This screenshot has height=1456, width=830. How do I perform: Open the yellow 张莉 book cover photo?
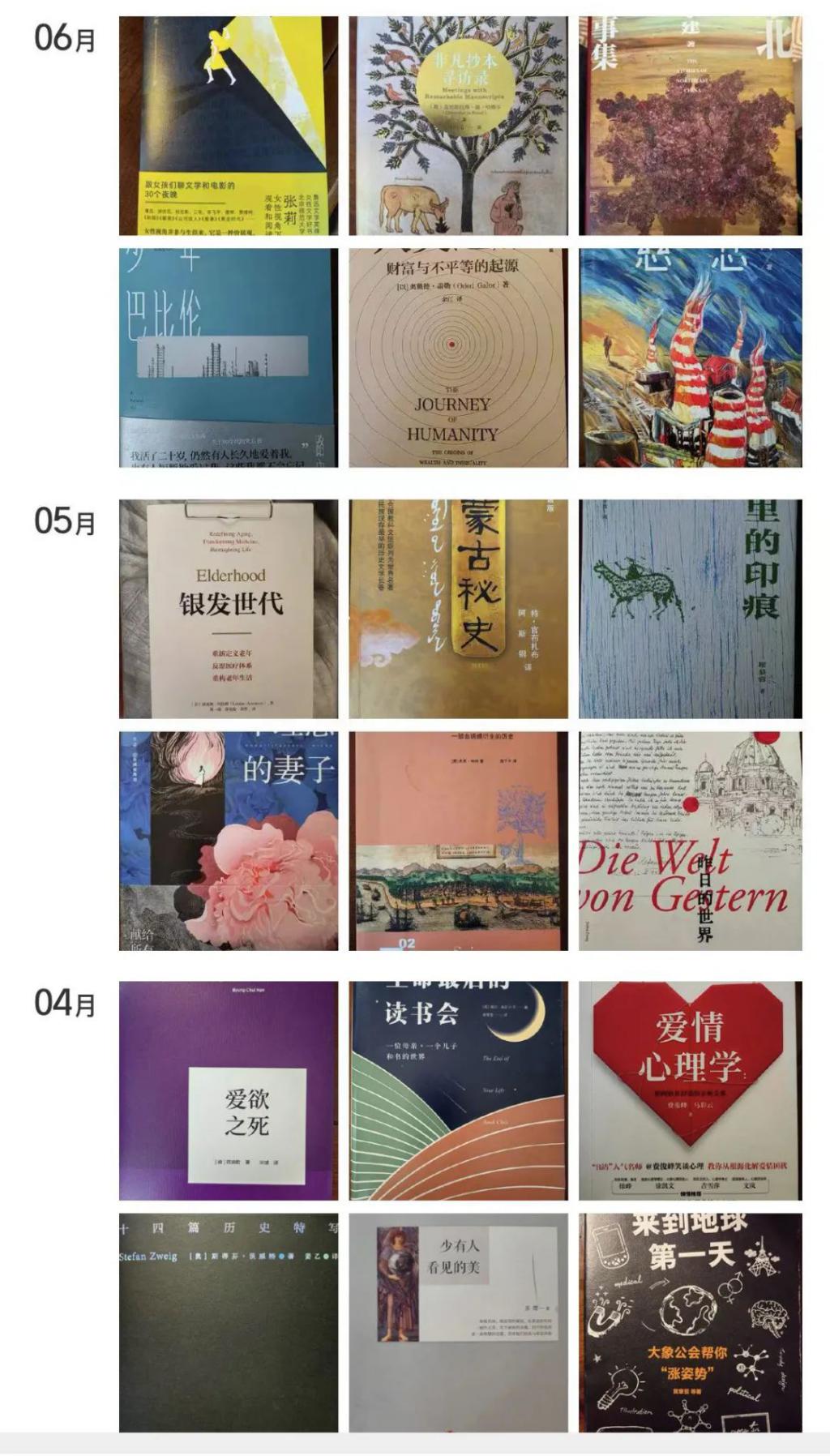click(x=229, y=126)
